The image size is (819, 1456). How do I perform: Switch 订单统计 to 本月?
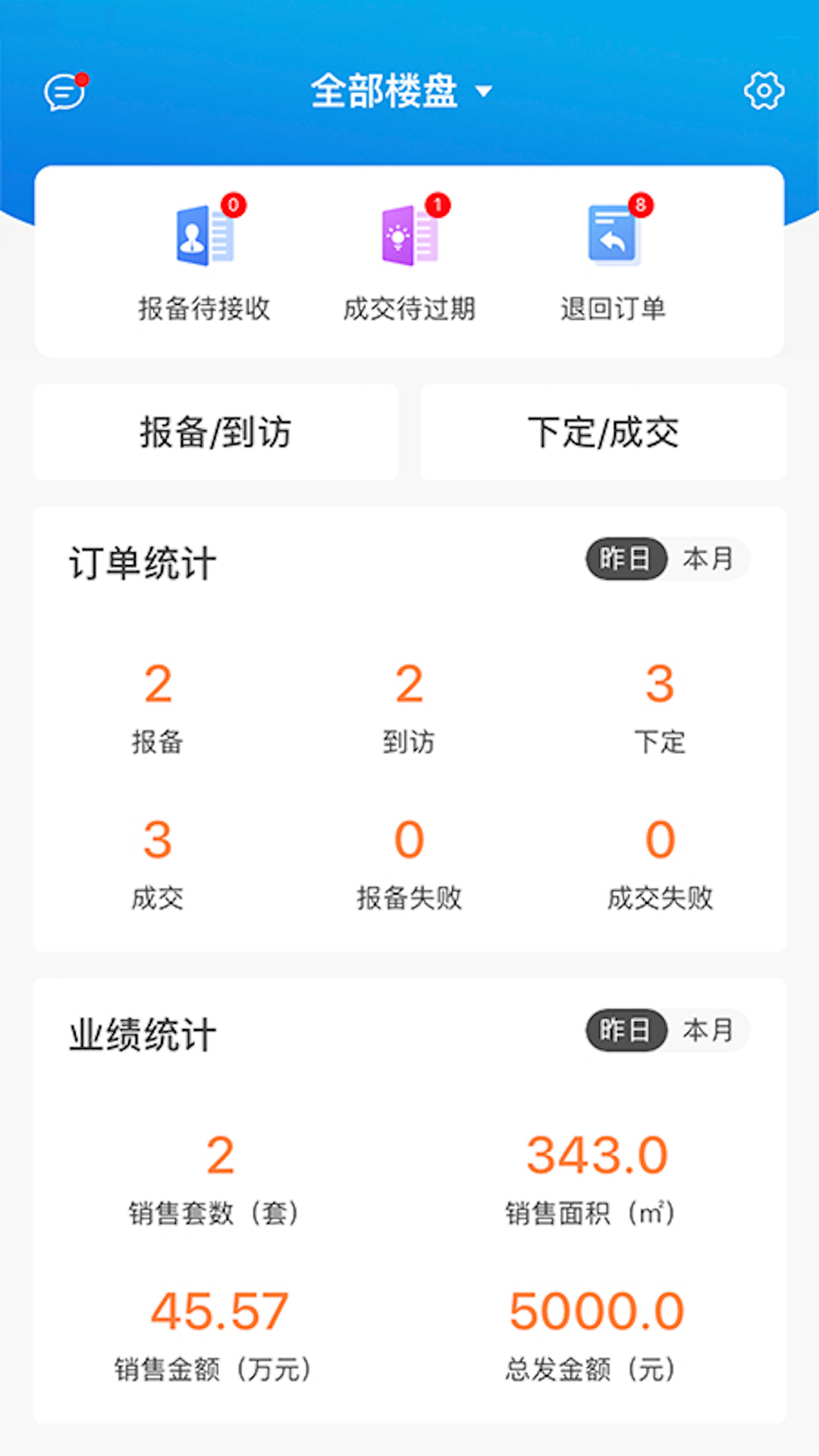(708, 559)
